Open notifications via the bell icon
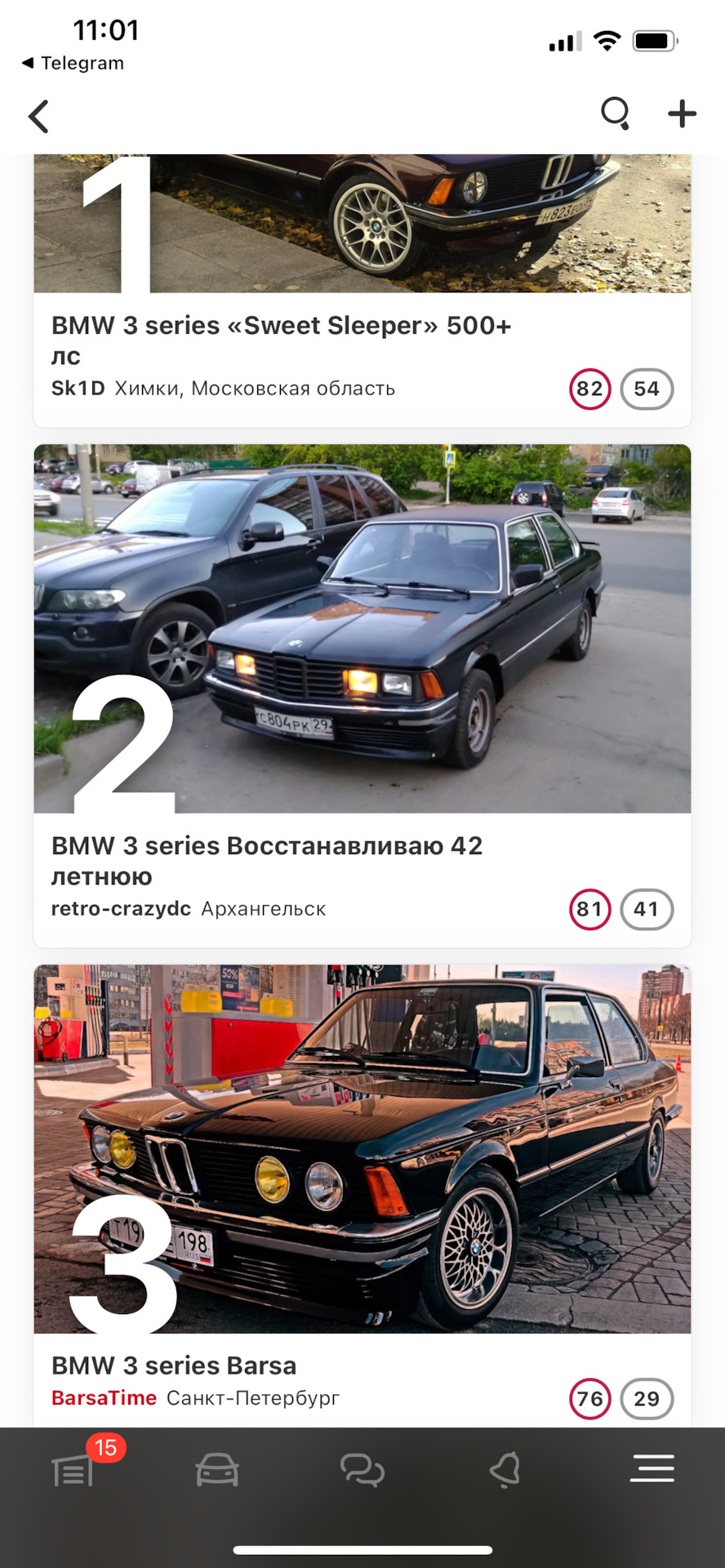The image size is (725, 1568). 506,1470
